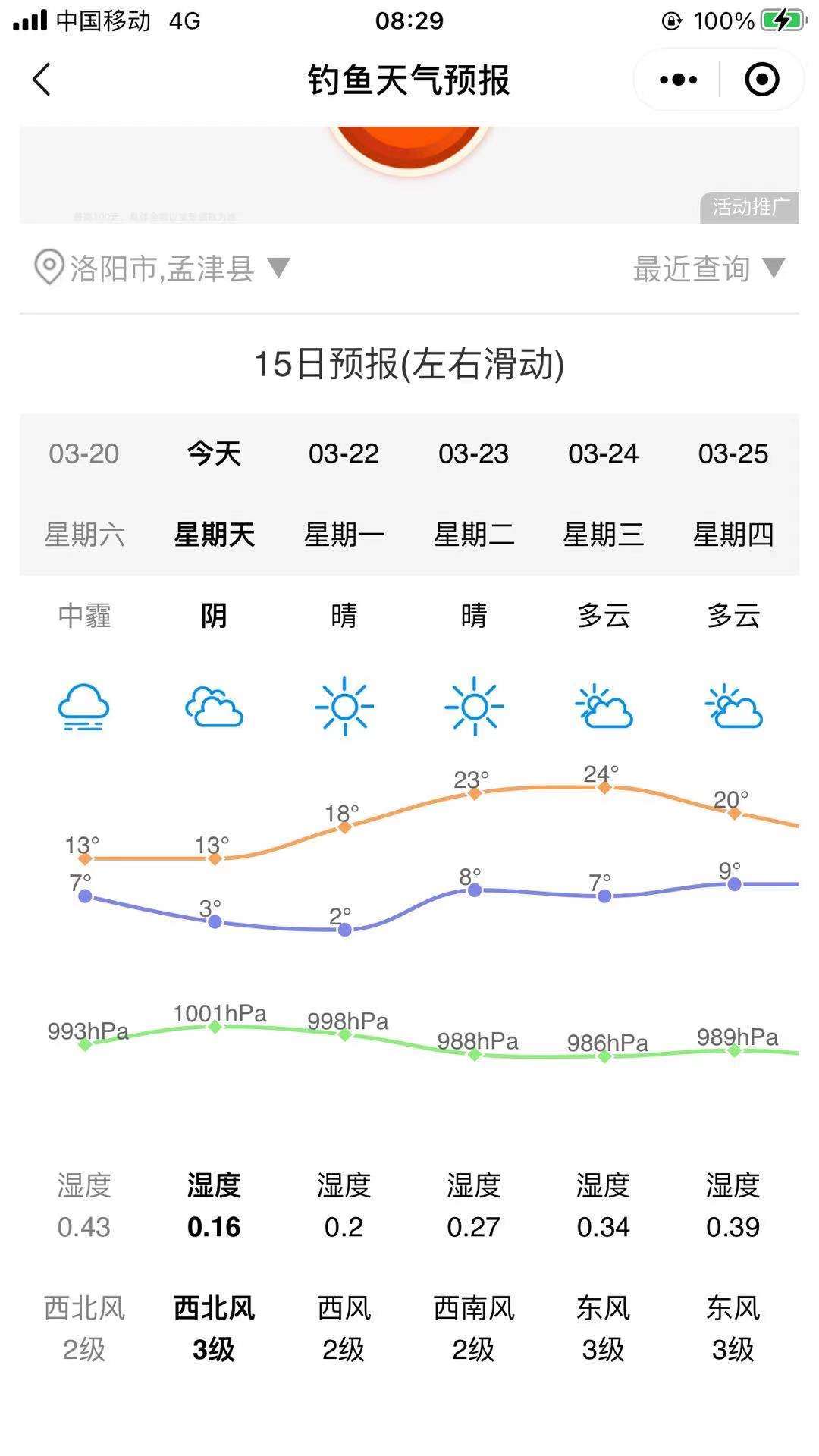
Task: Open the promotional banner marked 活动推广
Action: coord(409,175)
